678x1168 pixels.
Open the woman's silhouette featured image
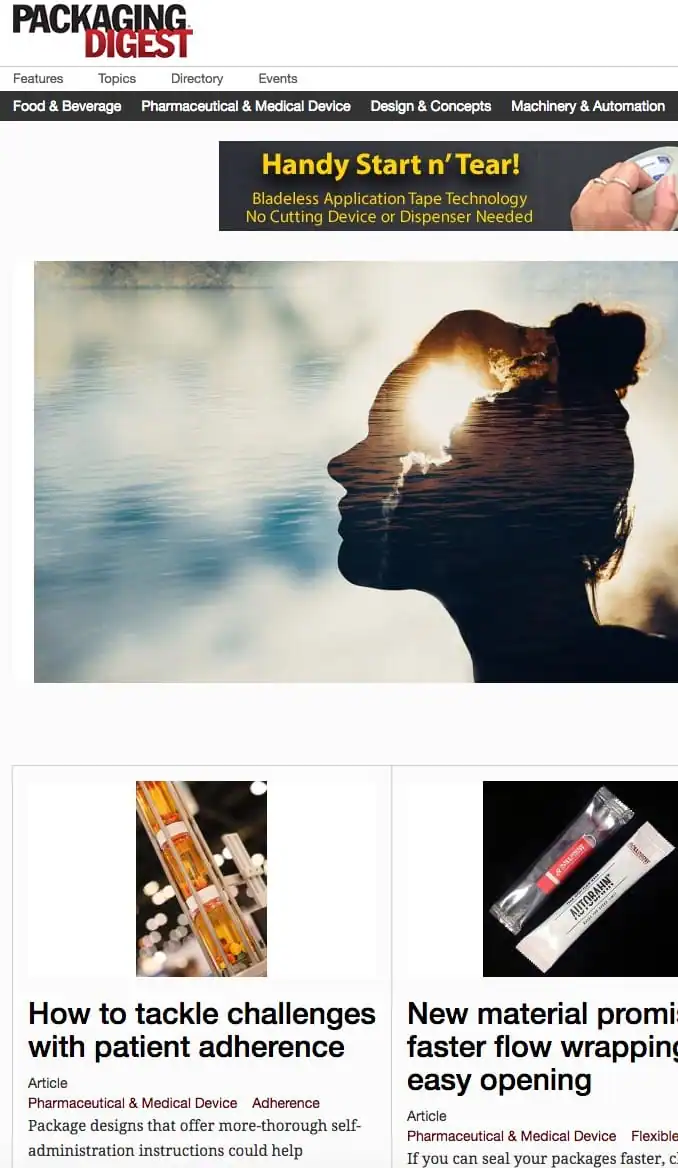point(355,472)
